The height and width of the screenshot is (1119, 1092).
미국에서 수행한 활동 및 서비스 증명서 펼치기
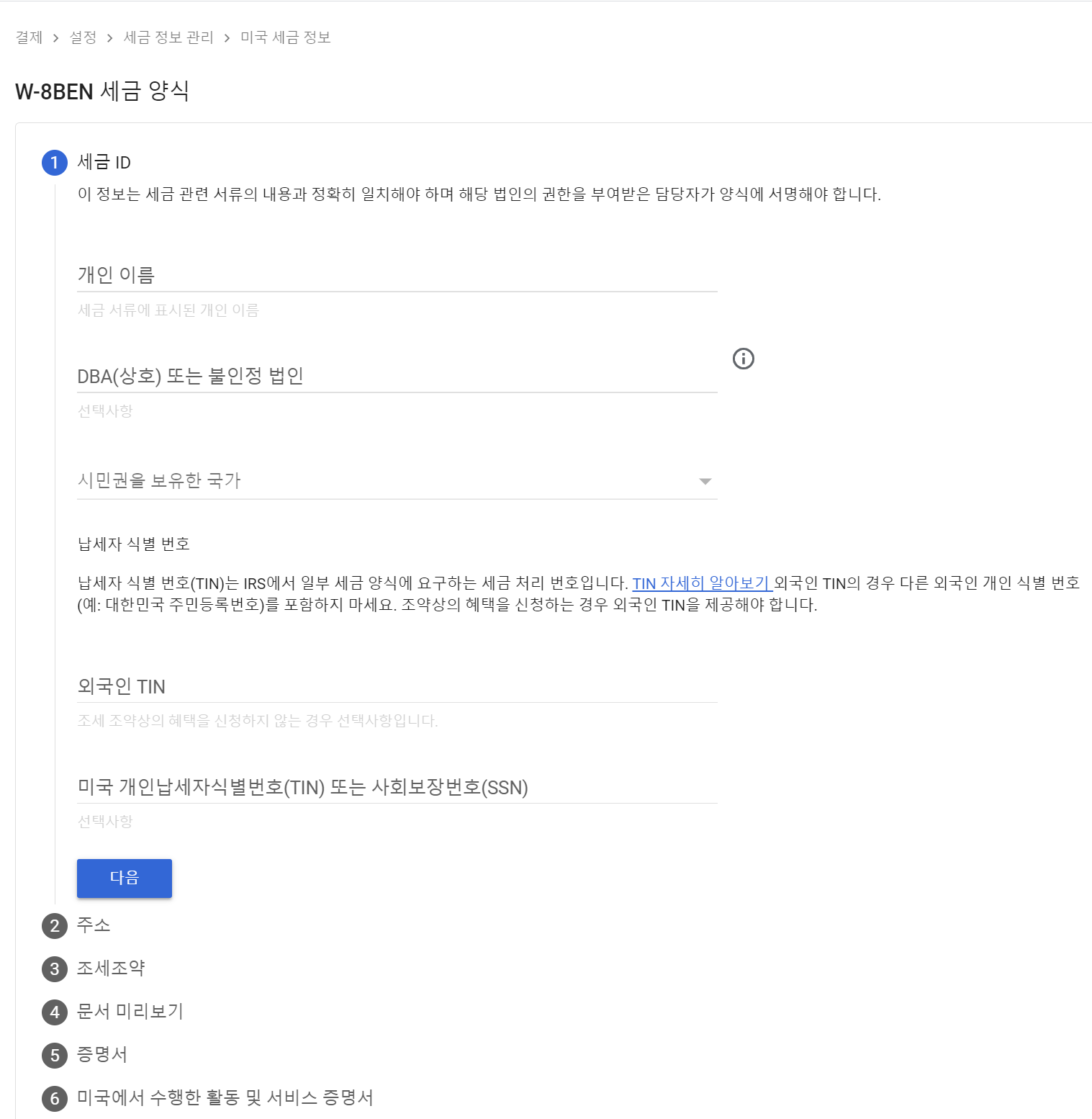pyautogui.click(x=225, y=1098)
